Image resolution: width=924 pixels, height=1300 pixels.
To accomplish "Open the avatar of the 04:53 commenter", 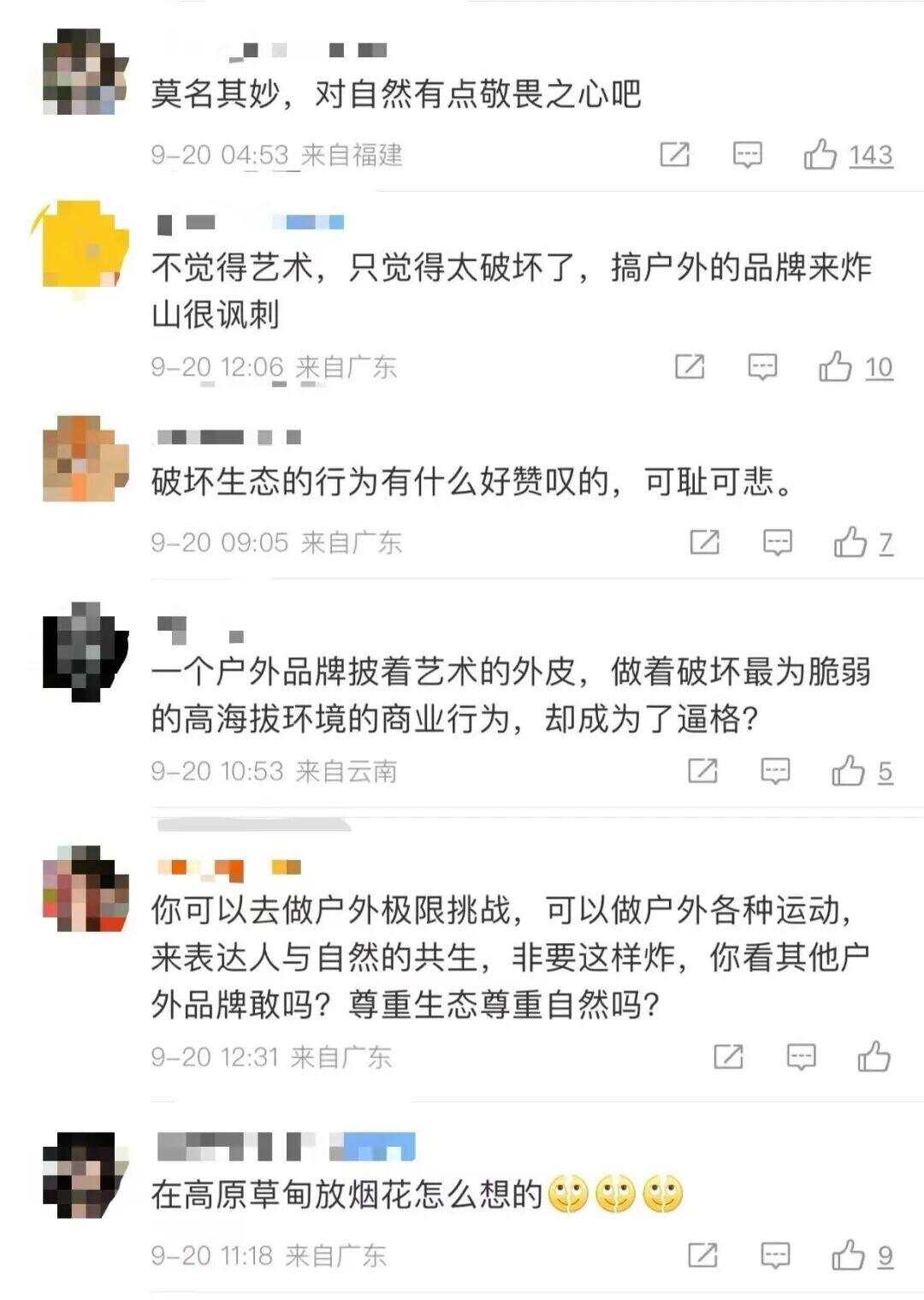I will pyautogui.click(x=85, y=73).
